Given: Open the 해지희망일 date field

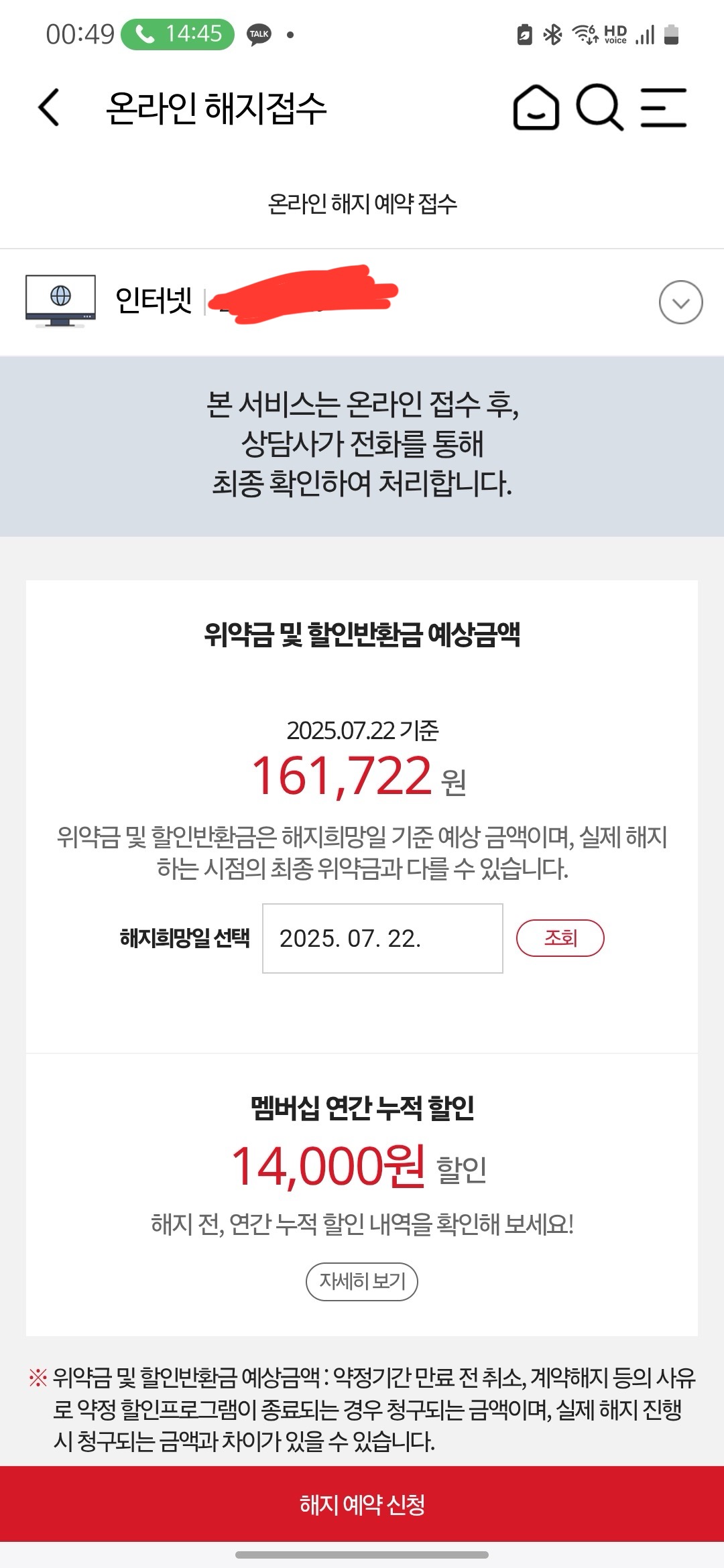Looking at the screenshot, I should [383, 938].
